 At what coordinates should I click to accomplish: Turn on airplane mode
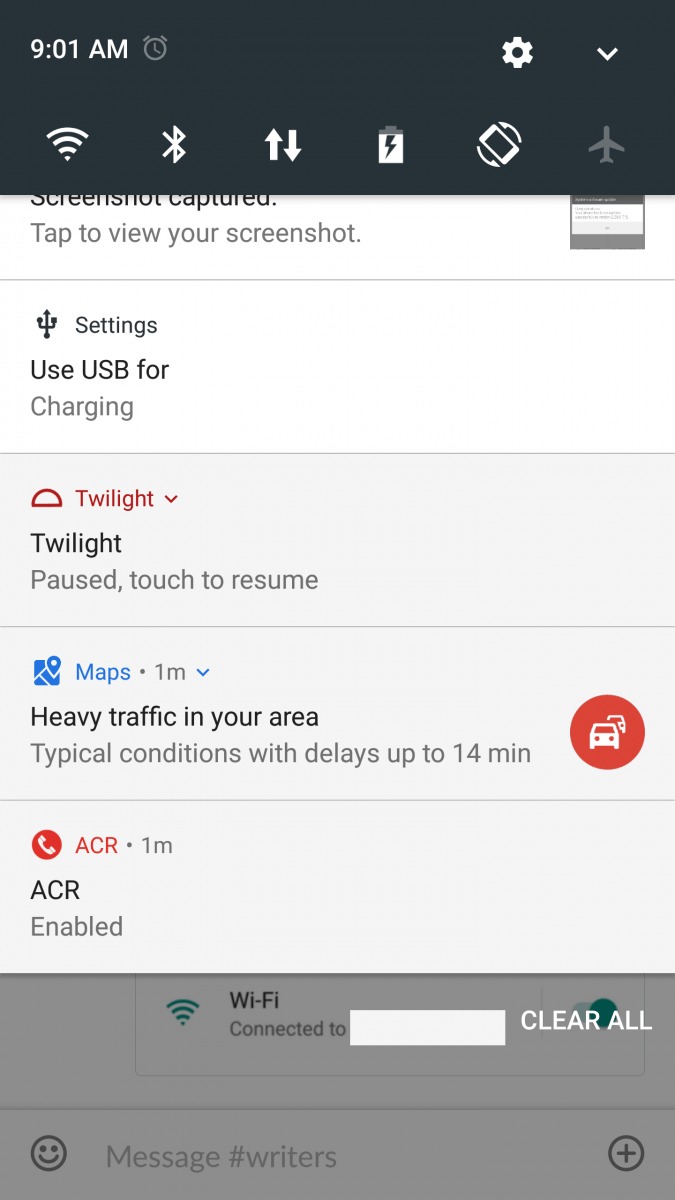point(606,145)
